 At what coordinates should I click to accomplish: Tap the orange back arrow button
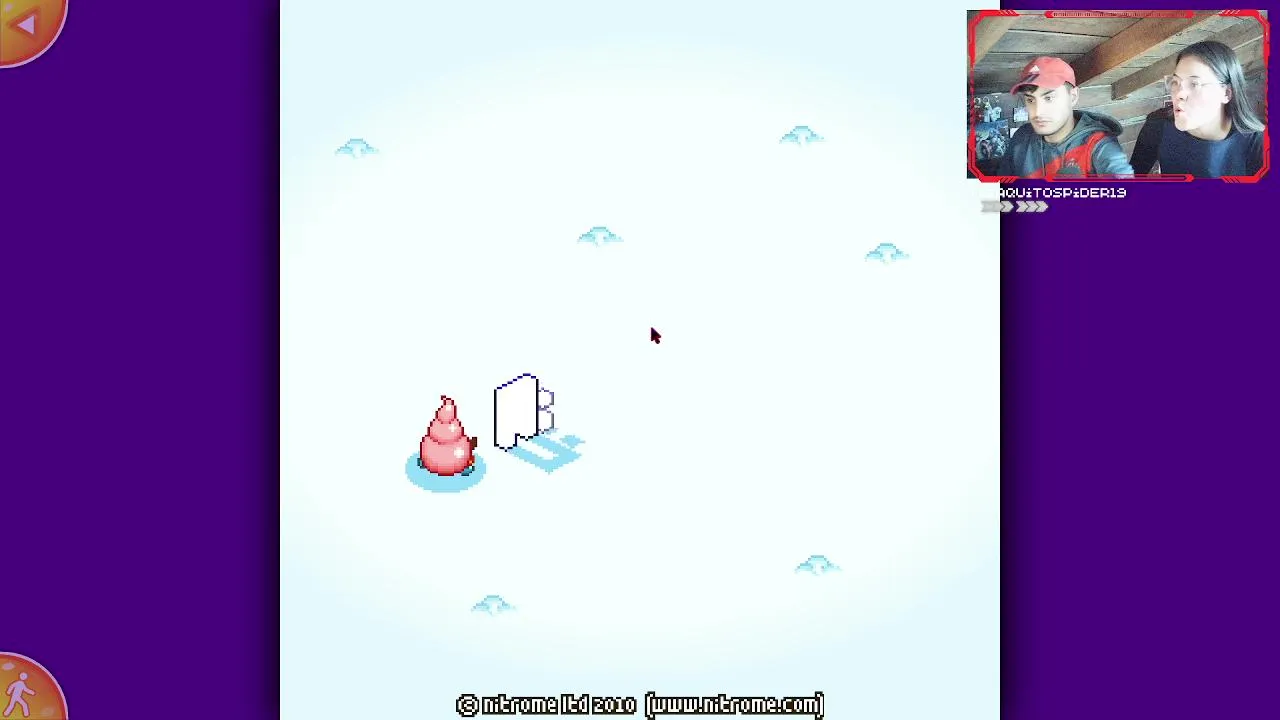(26, 26)
